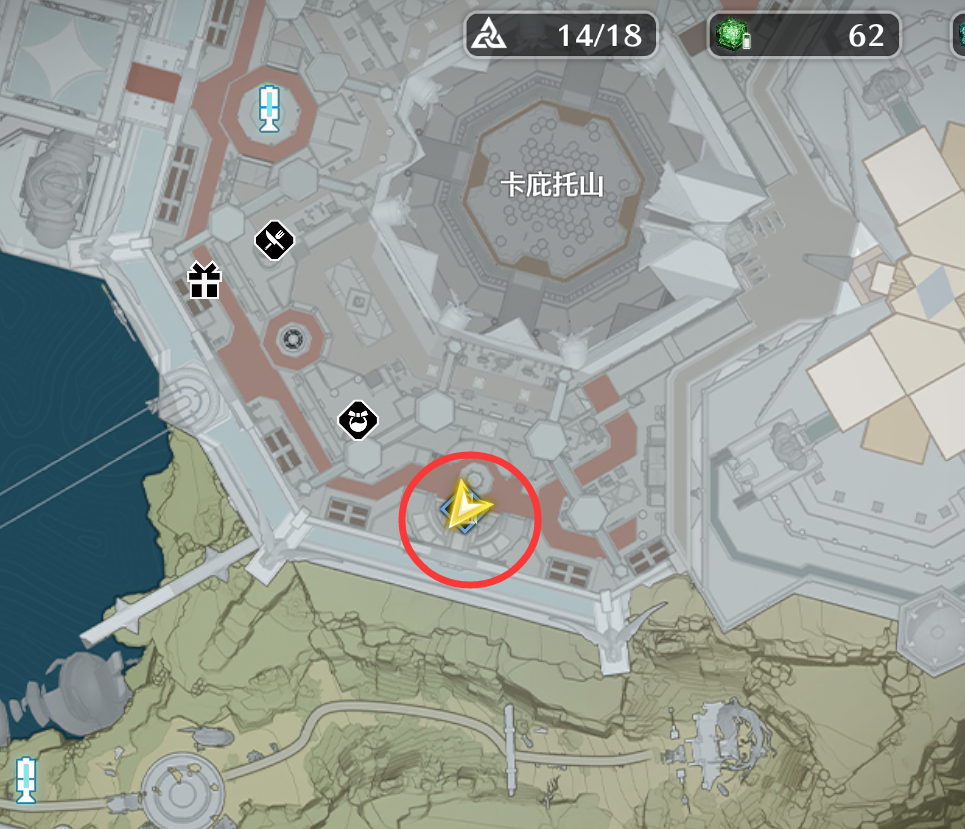Open the 14/18 exploration counter pill
Image resolution: width=965 pixels, height=829 pixels.
(560, 36)
